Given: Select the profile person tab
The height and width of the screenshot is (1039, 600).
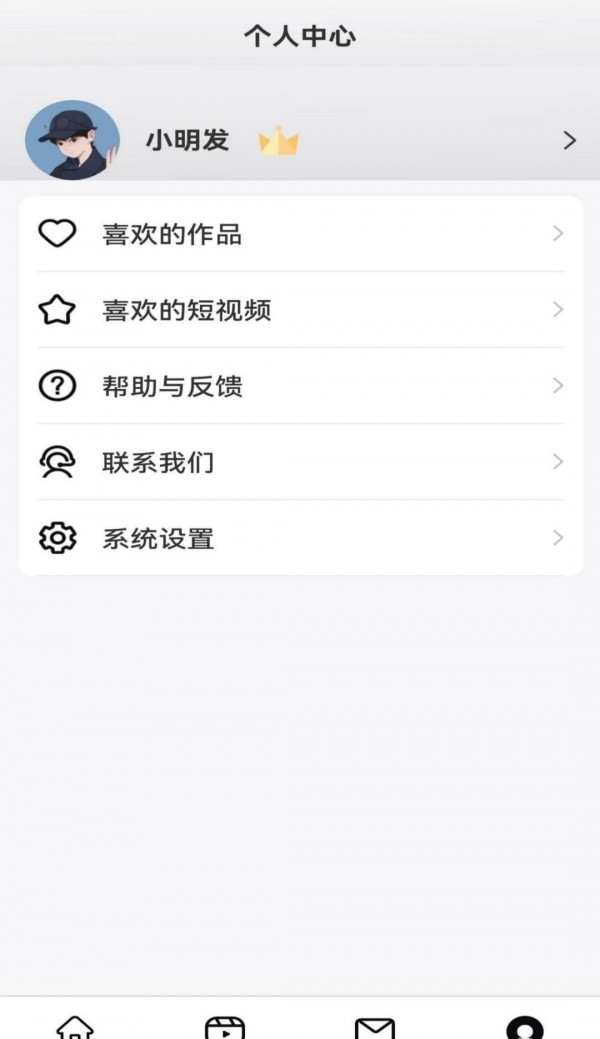Looking at the screenshot, I should coord(525,1027).
